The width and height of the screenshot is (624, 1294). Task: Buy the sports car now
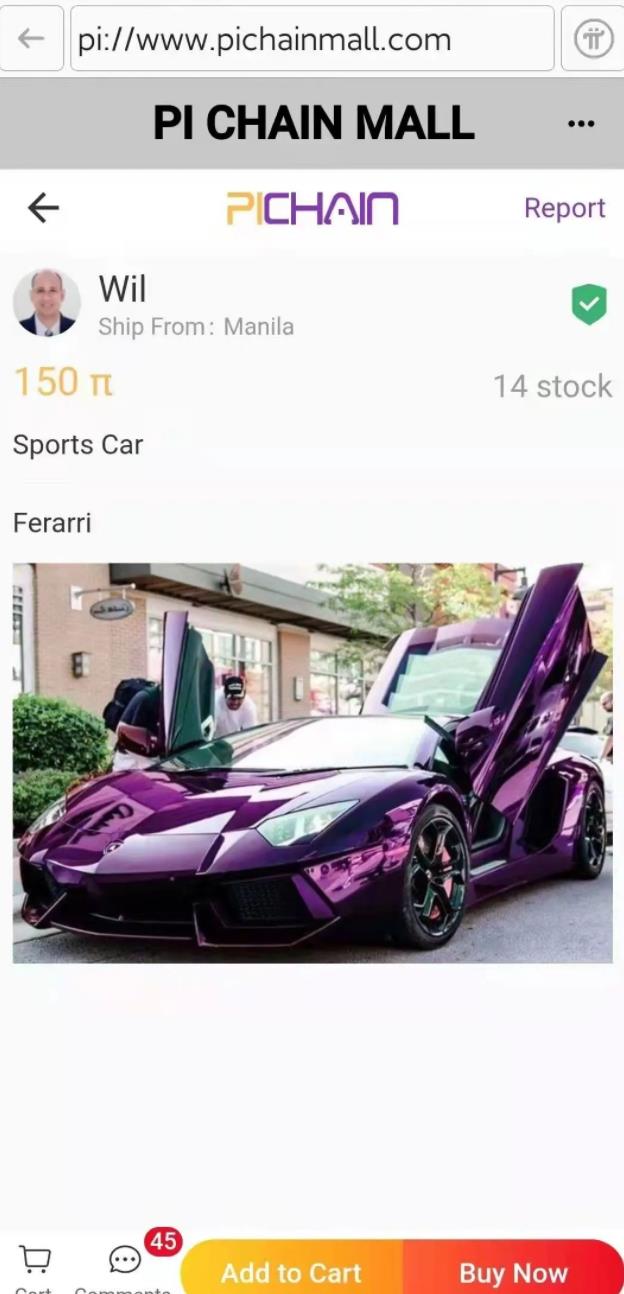pyautogui.click(x=513, y=1272)
